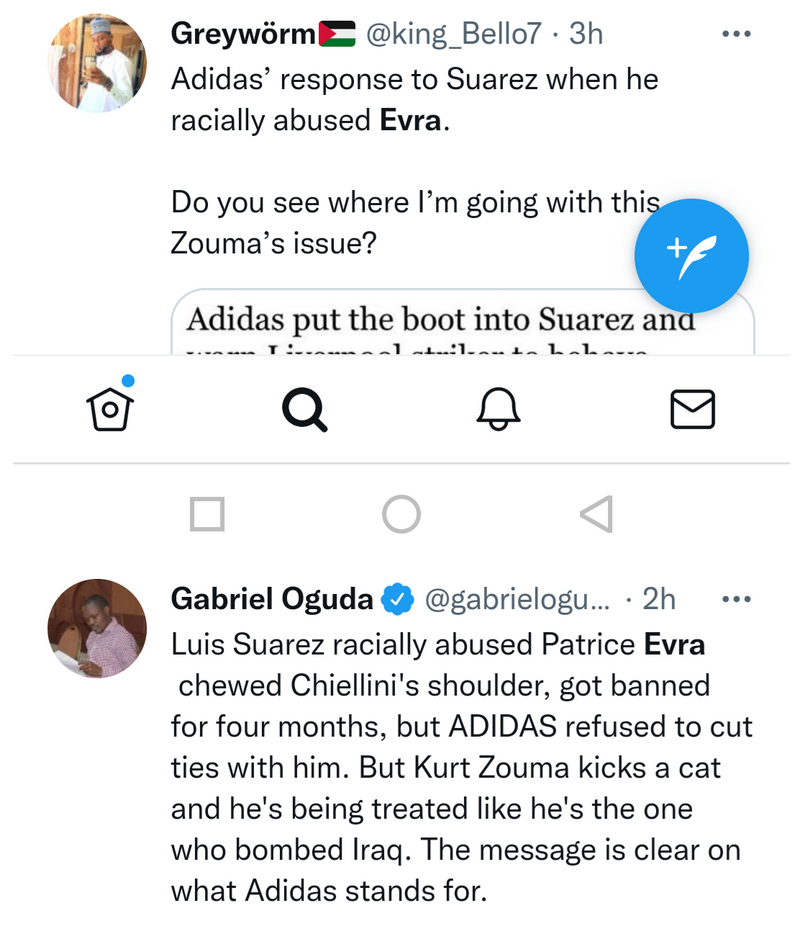Open the direct messages tab

[692, 408]
